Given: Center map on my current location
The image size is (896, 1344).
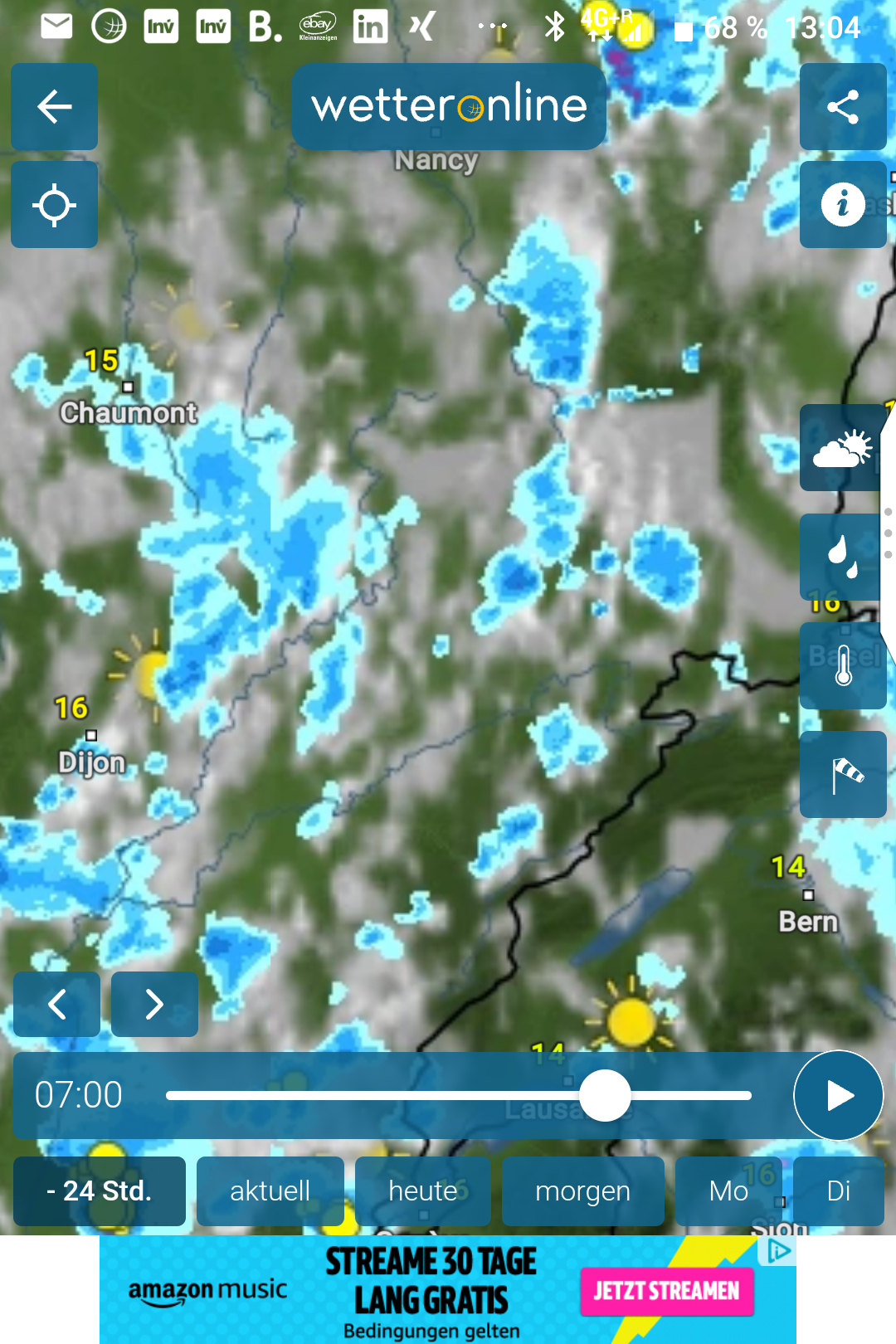Looking at the screenshot, I should (x=55, y=205).
